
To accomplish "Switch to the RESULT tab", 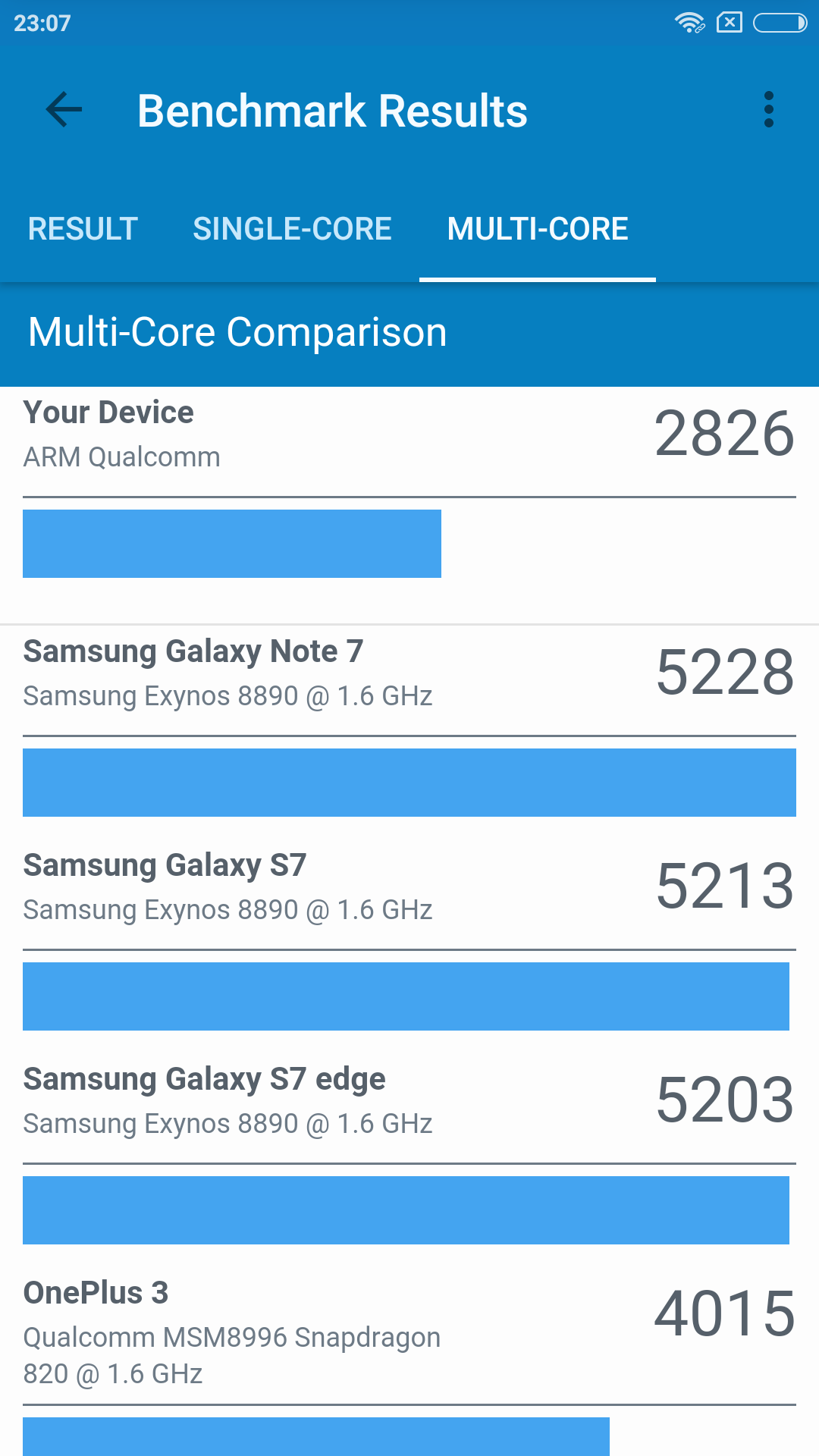I will point(83,229).
